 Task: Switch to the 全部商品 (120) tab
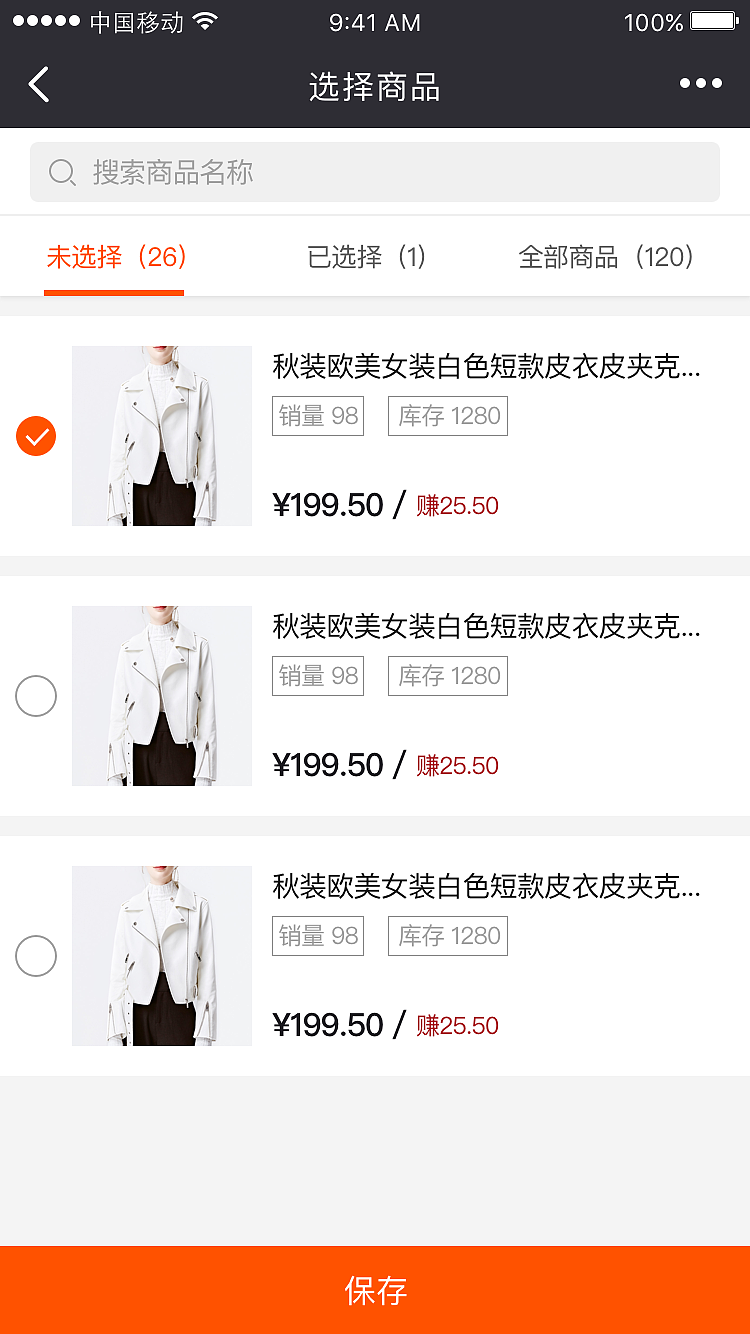(606, 257)
